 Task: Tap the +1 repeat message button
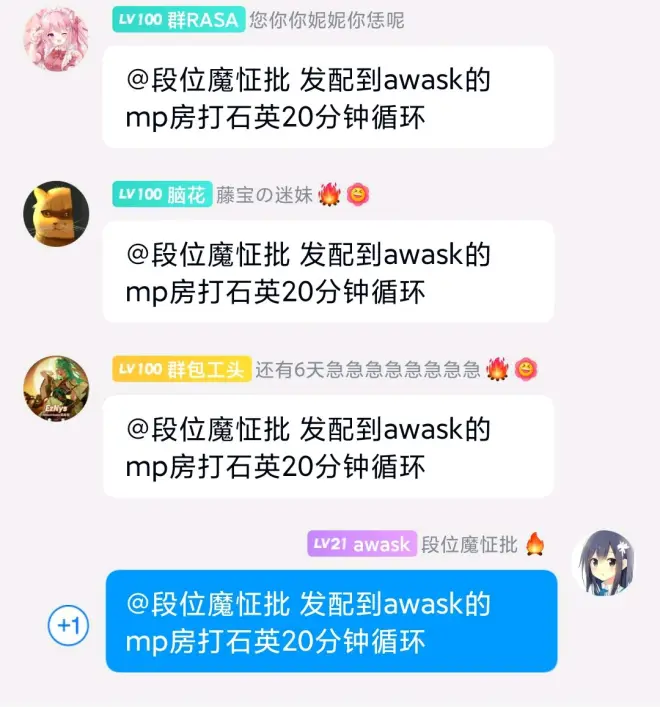68,627
